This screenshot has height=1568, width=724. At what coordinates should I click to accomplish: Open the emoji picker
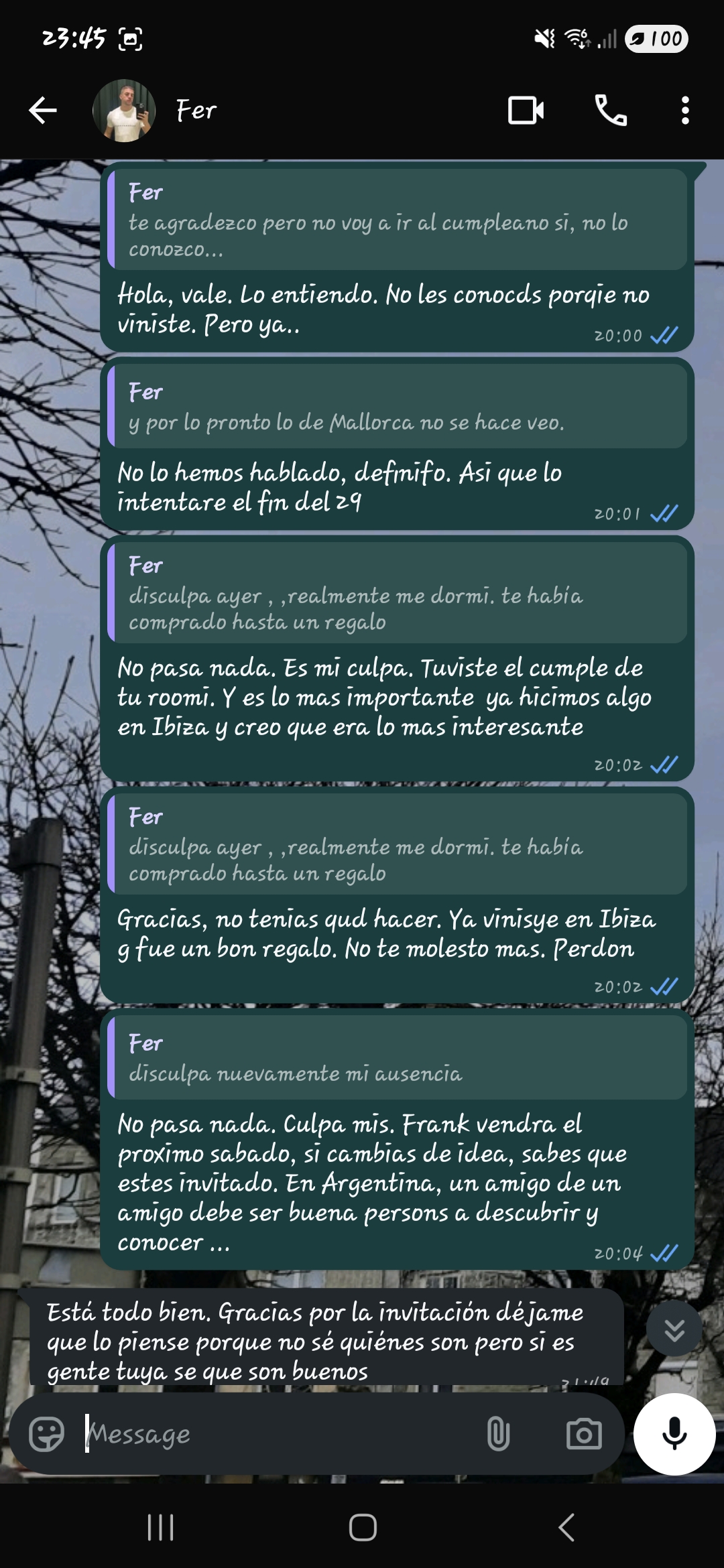[46, 1434]
